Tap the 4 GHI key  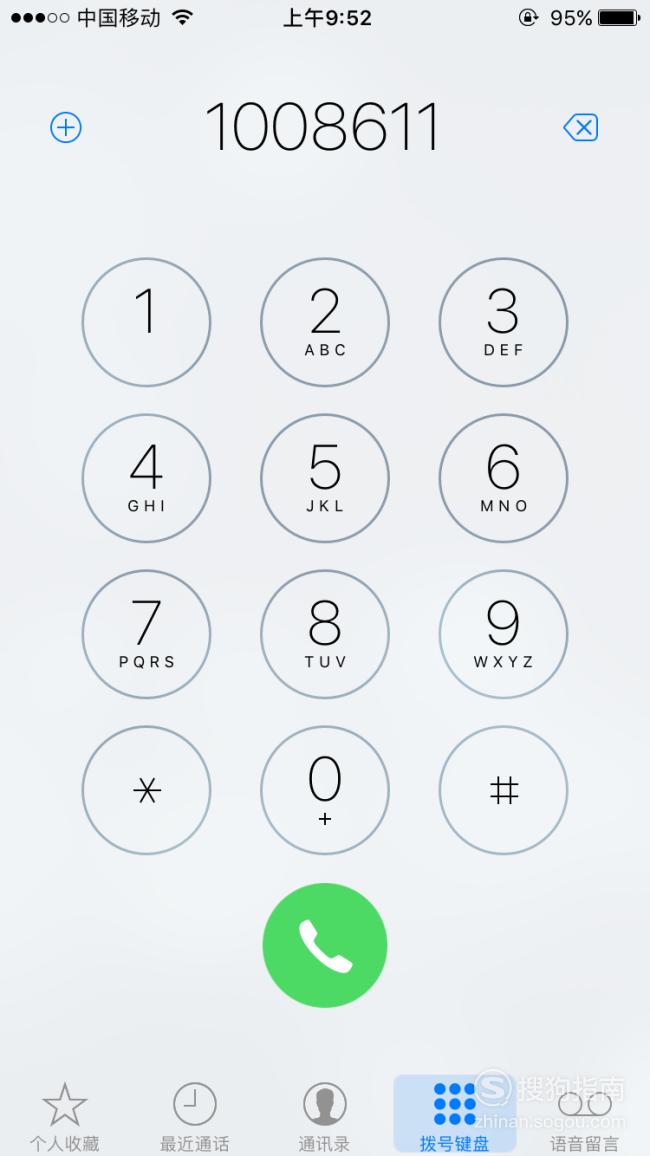[x=146, y=478]
